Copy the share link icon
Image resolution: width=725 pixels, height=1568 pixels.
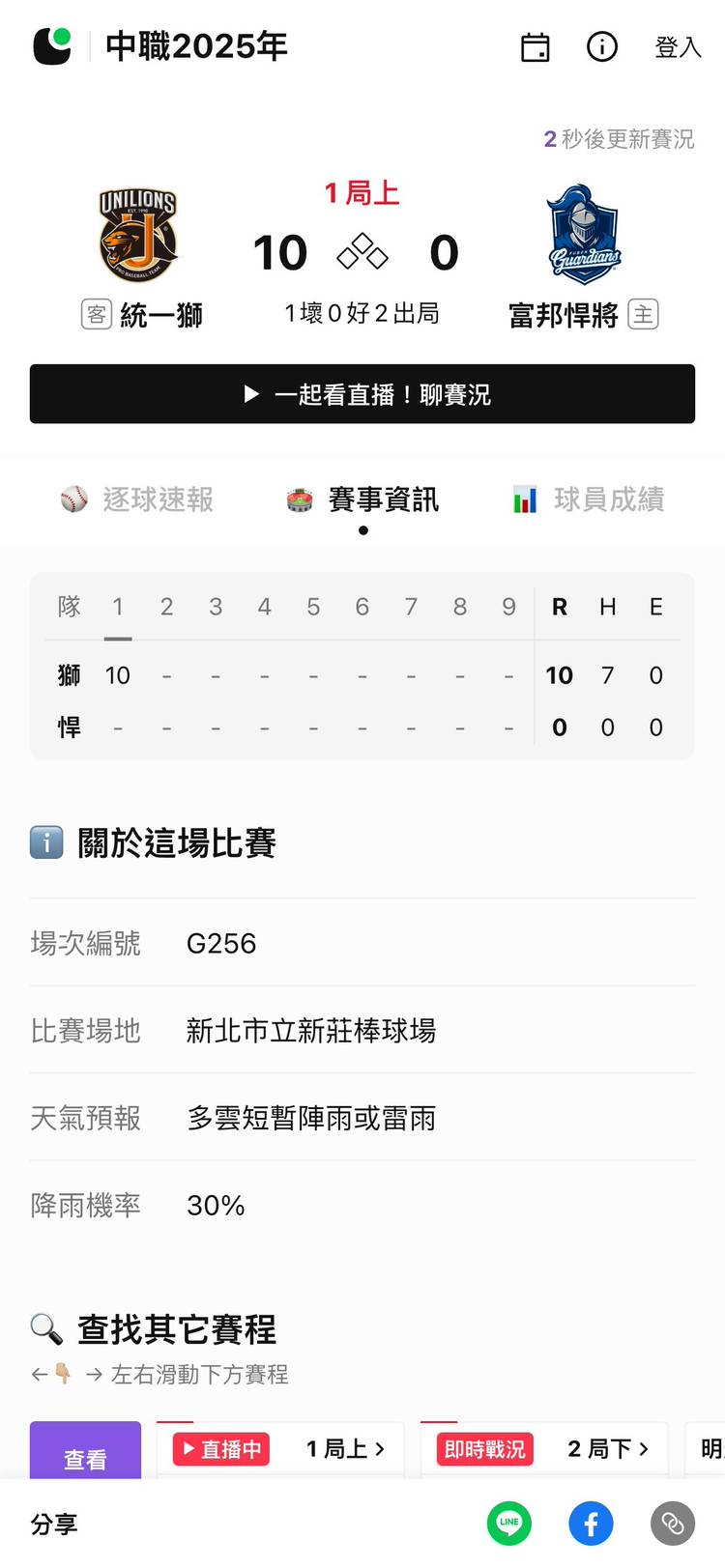(673, 1524)
